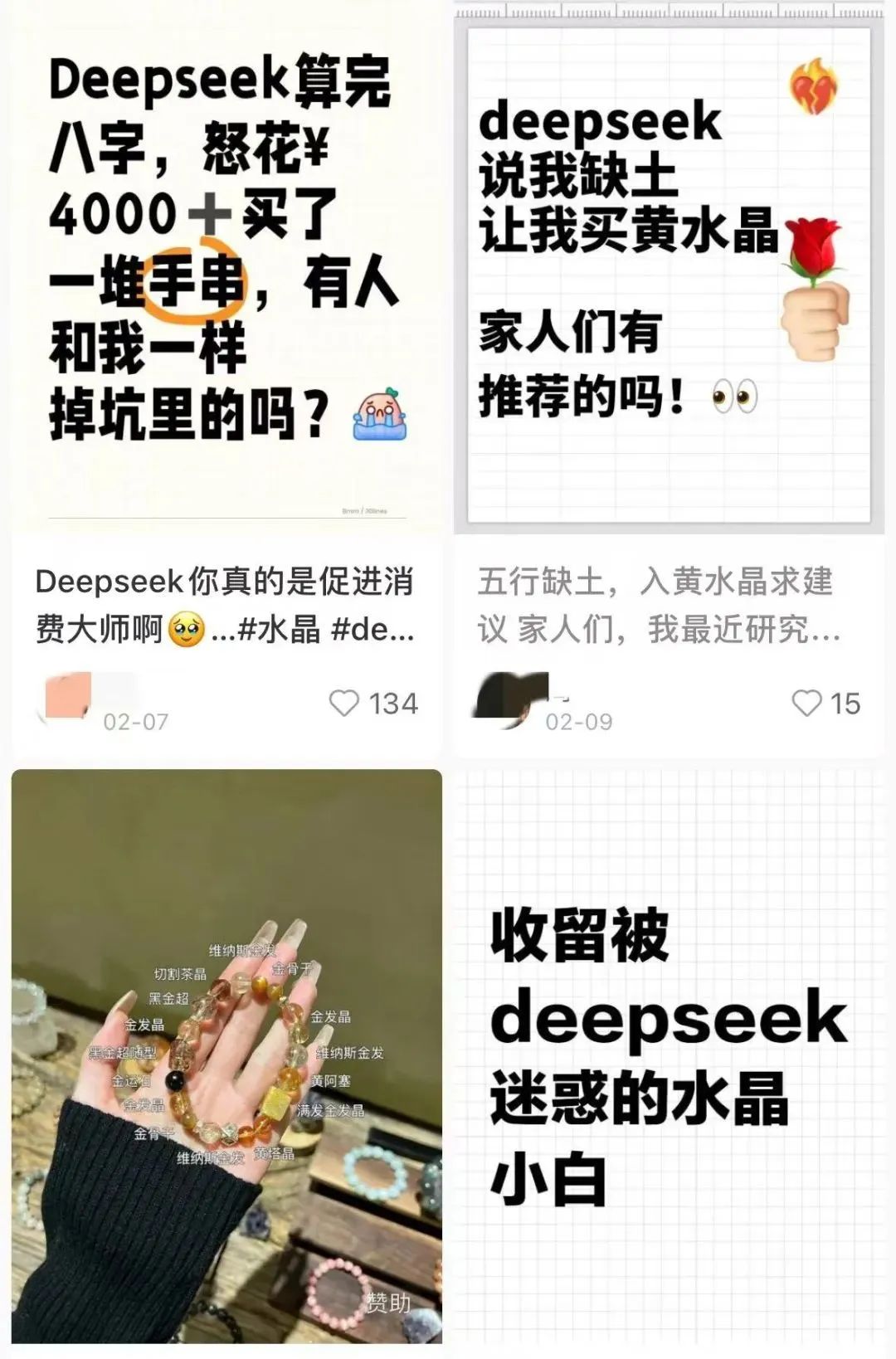The image size is (896, 1359).
Task: Click the crying peach emoji on 掉坑 post
Action: 382,412
